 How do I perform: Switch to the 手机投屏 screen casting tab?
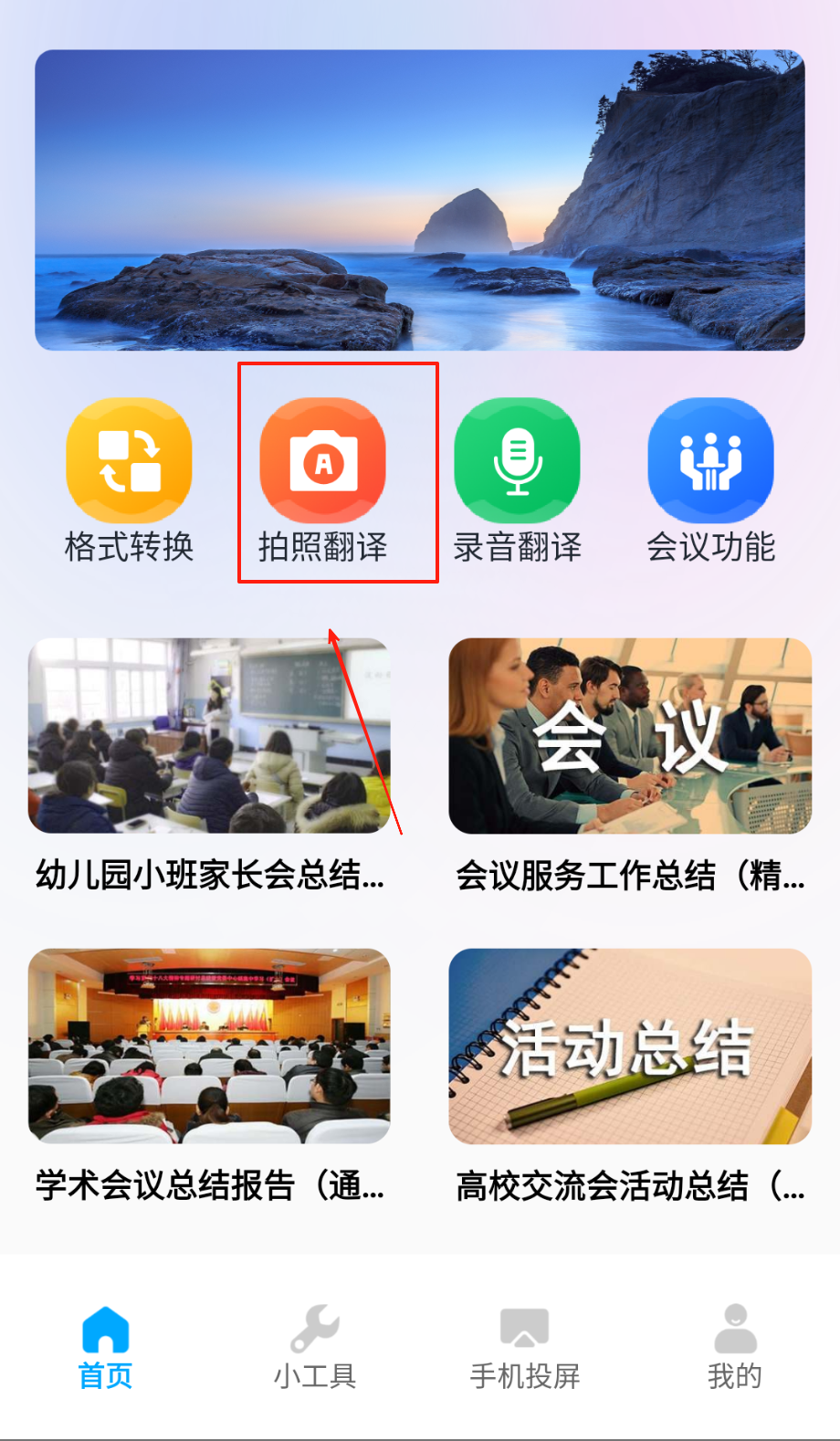(x=525, y=1347)
